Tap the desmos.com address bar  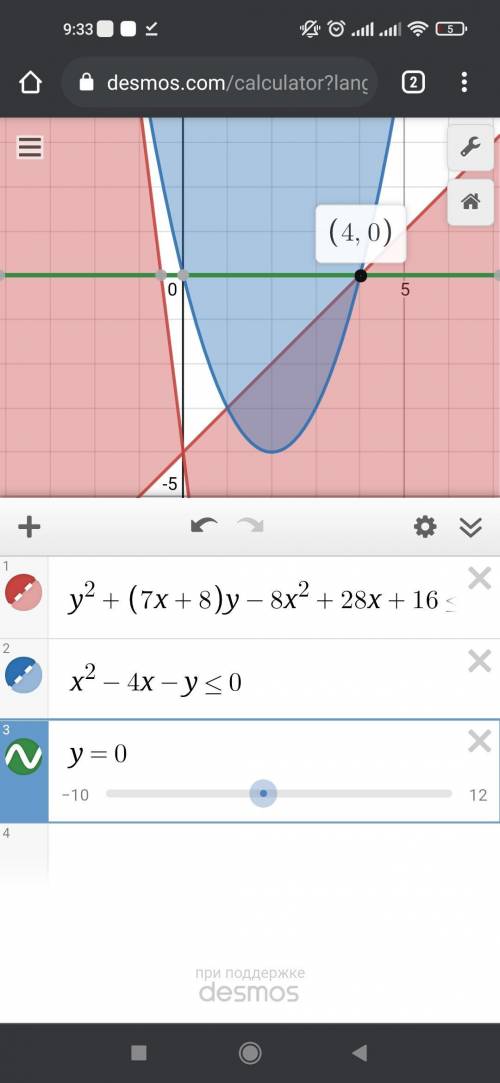pos(219,84)
